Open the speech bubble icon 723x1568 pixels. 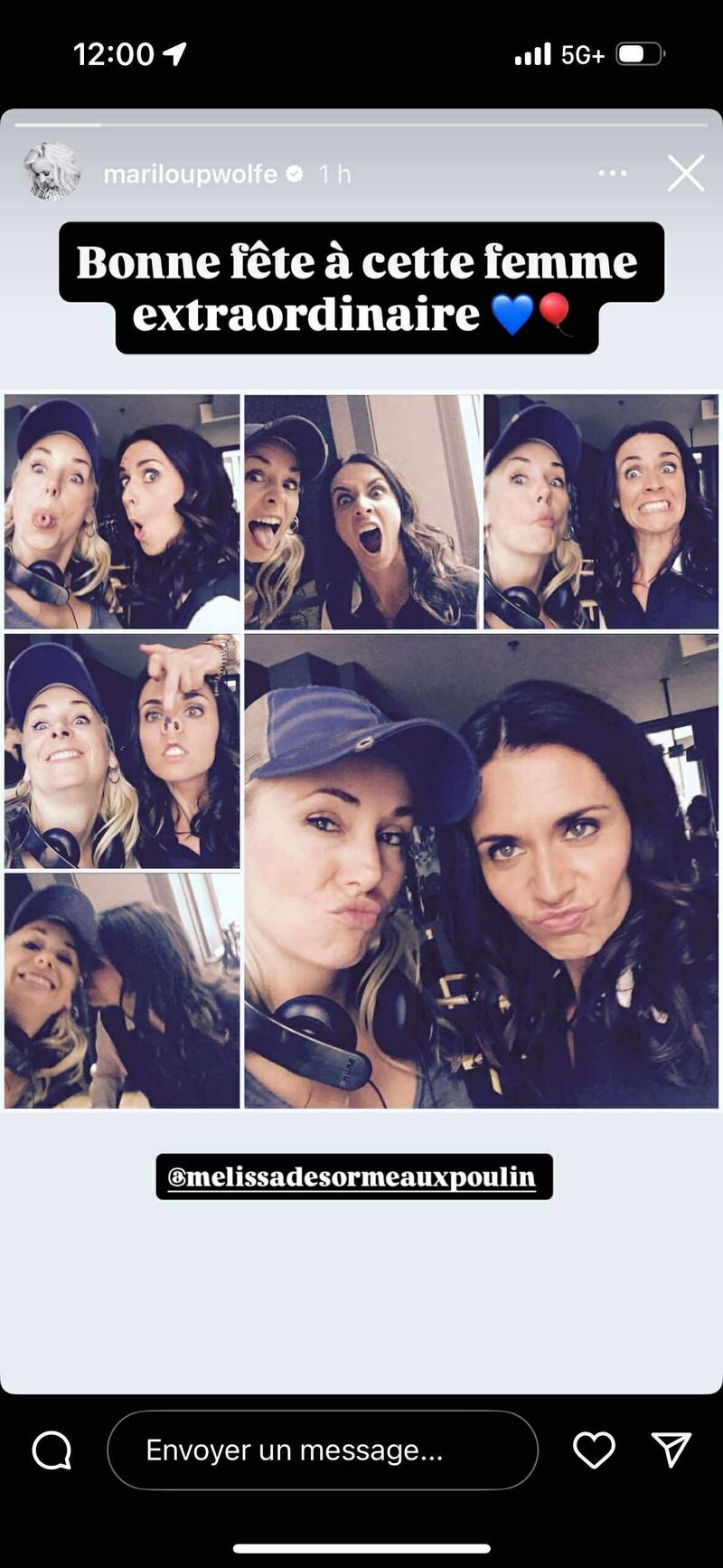coord(52,1451)
